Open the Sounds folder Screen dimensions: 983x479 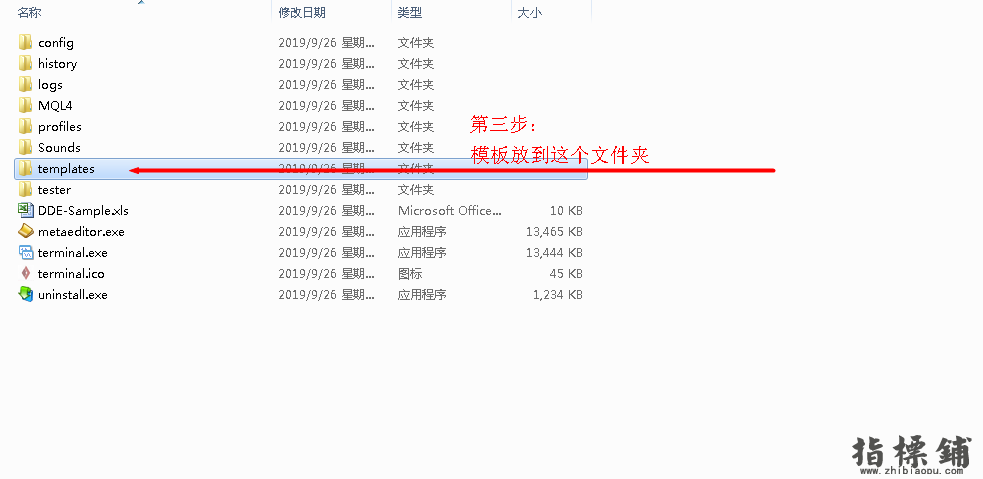coord(59,148)
